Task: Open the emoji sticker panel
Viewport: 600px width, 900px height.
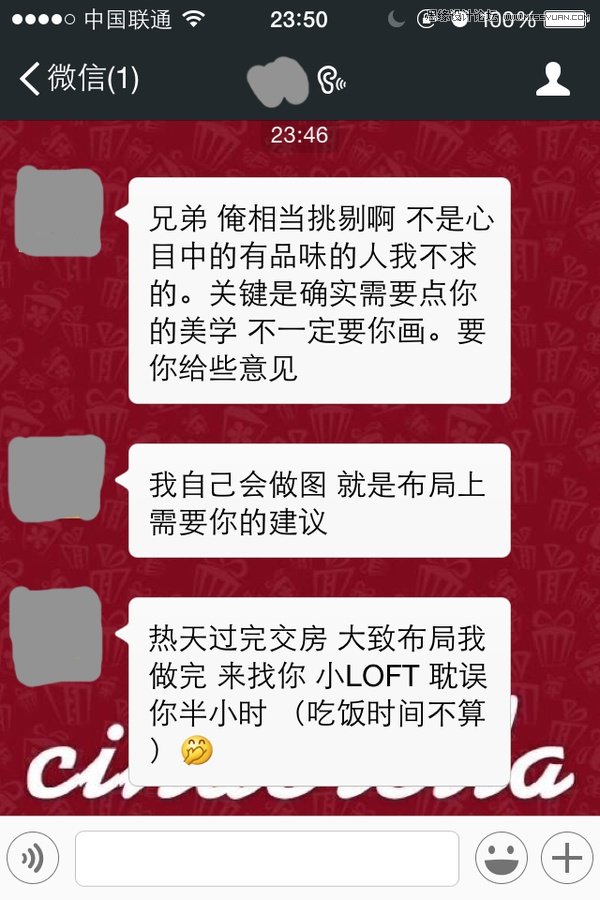Action: (501, 858)
